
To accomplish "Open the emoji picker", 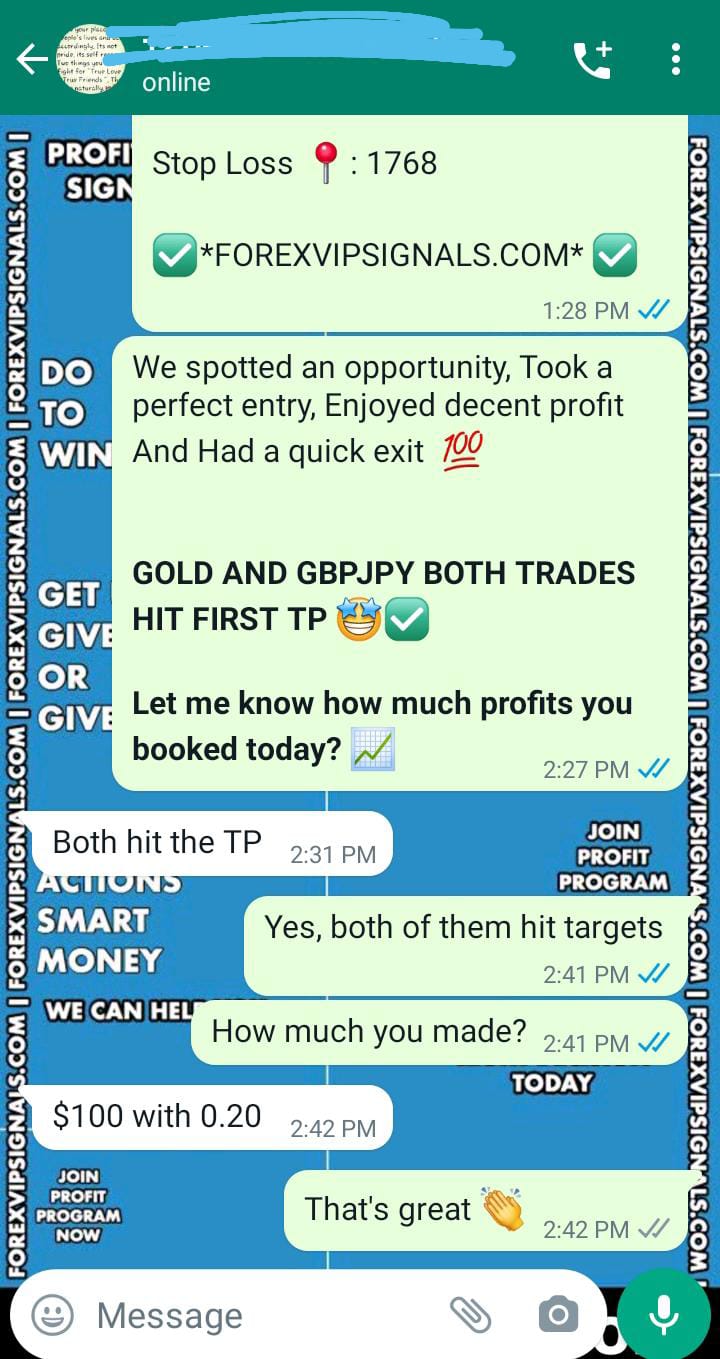I will (52, 1314).
